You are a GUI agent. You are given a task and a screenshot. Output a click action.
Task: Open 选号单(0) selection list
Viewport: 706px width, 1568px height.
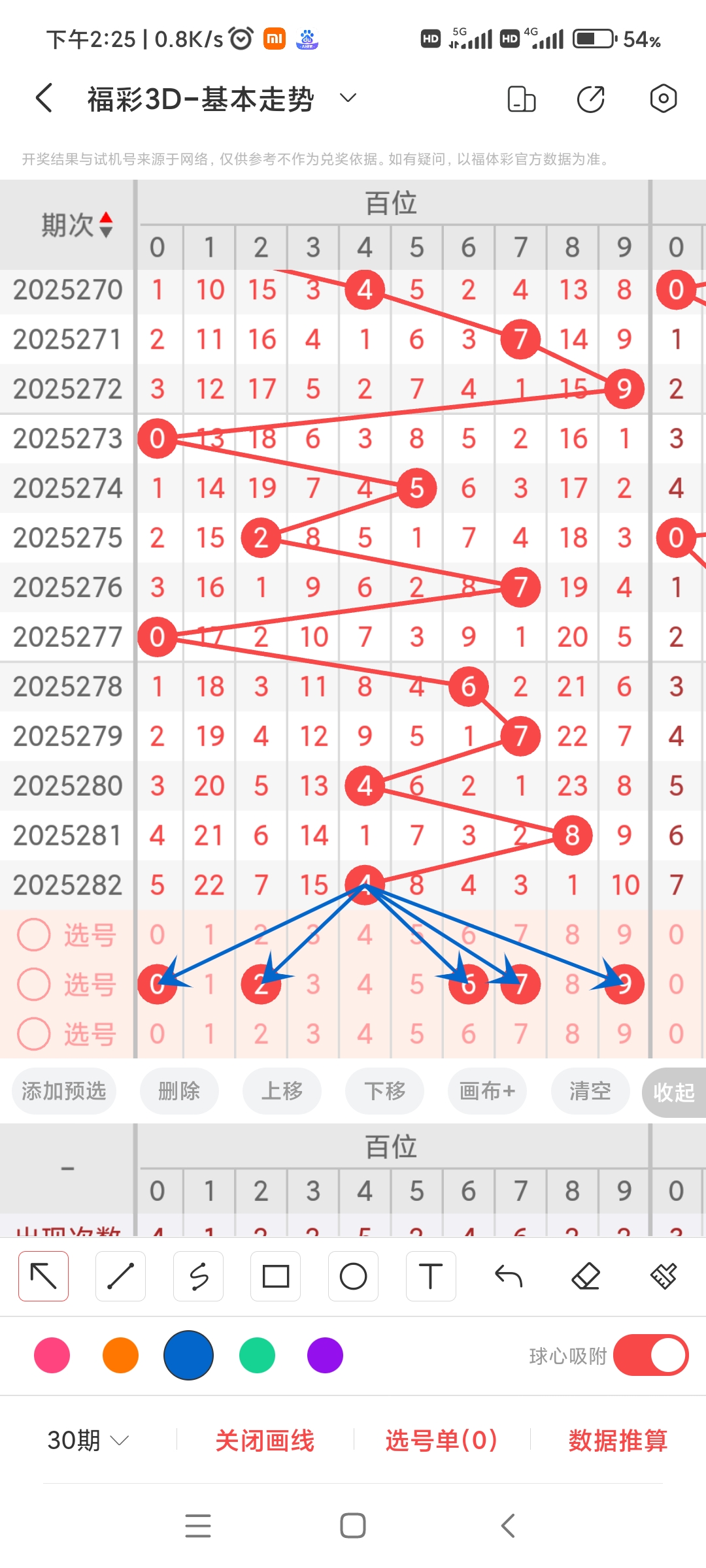[x=441, y=1443]
